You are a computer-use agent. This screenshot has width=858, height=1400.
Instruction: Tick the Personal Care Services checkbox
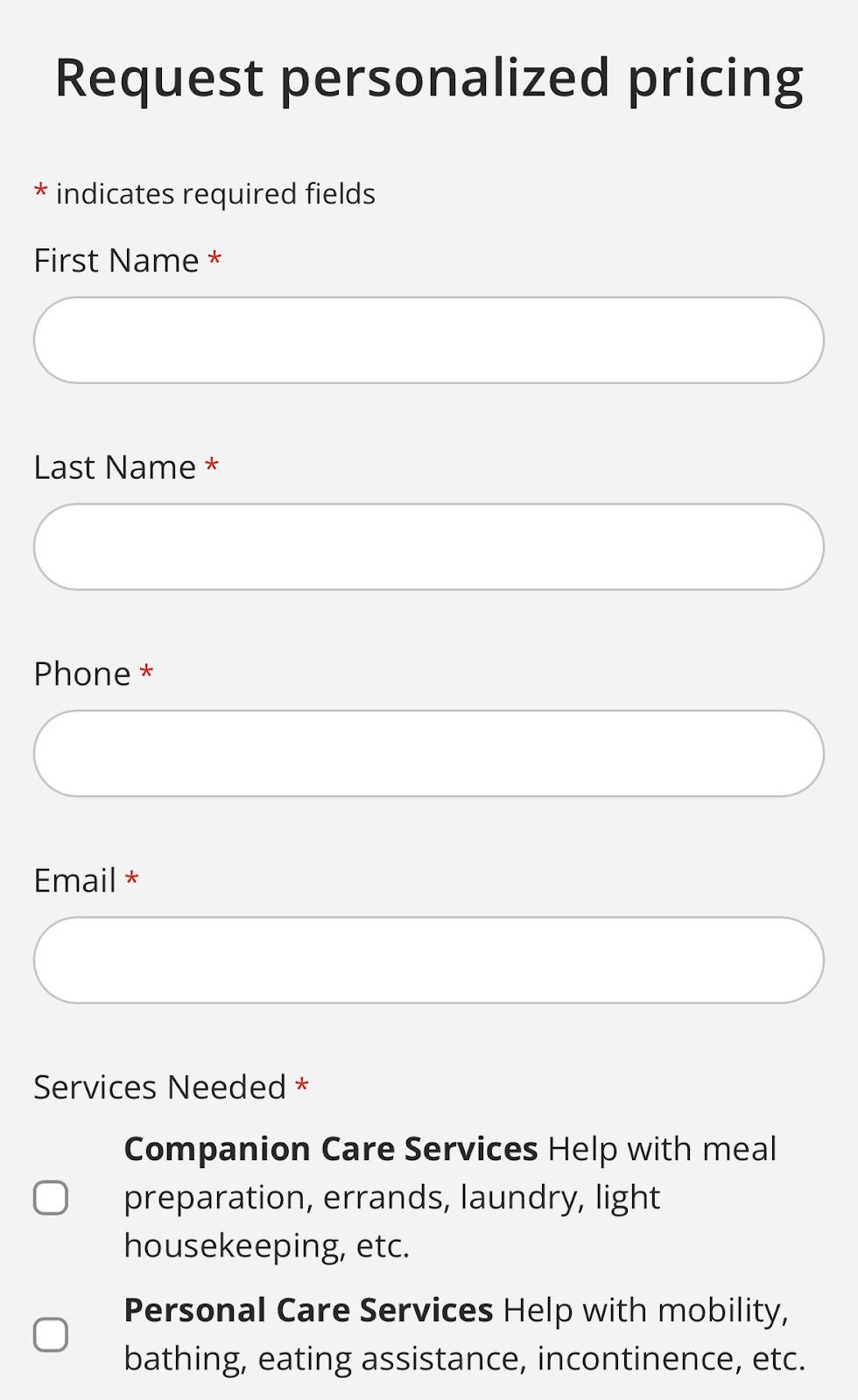click(51, 1334)
